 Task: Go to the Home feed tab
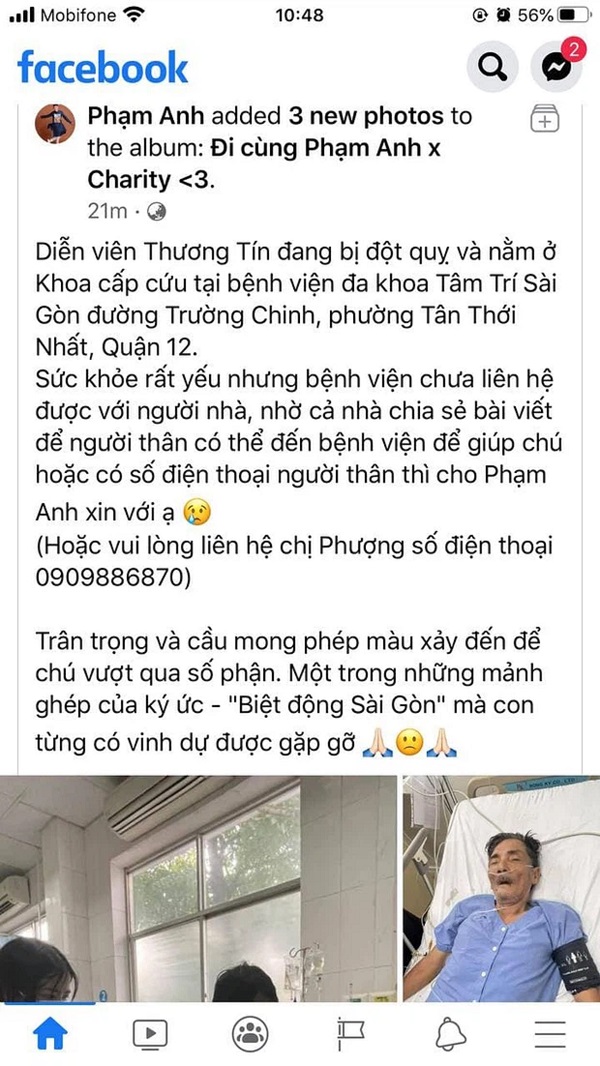50,1032
